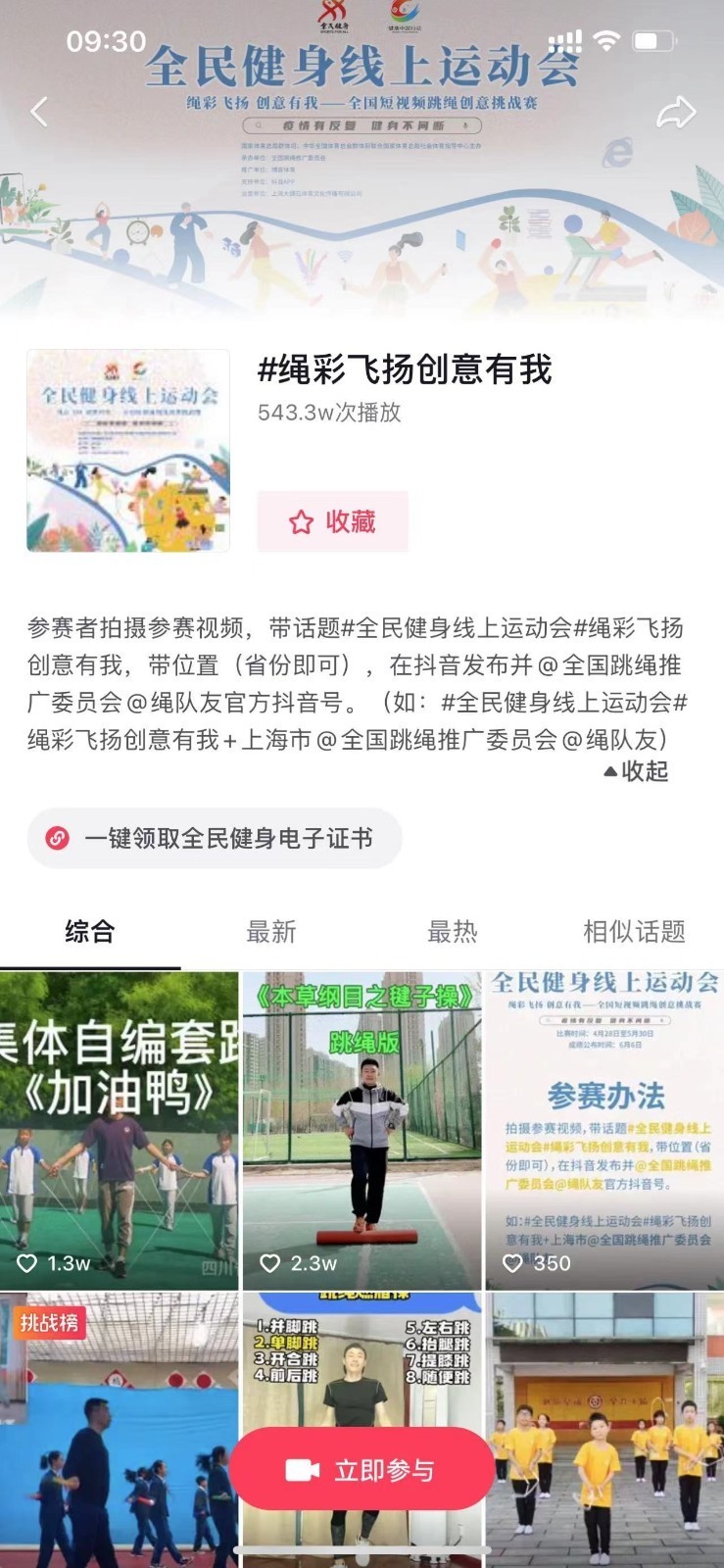724x1568 pixels.
Task: Open the yellow-shirt kids rope video
Action: (604, 1421)
